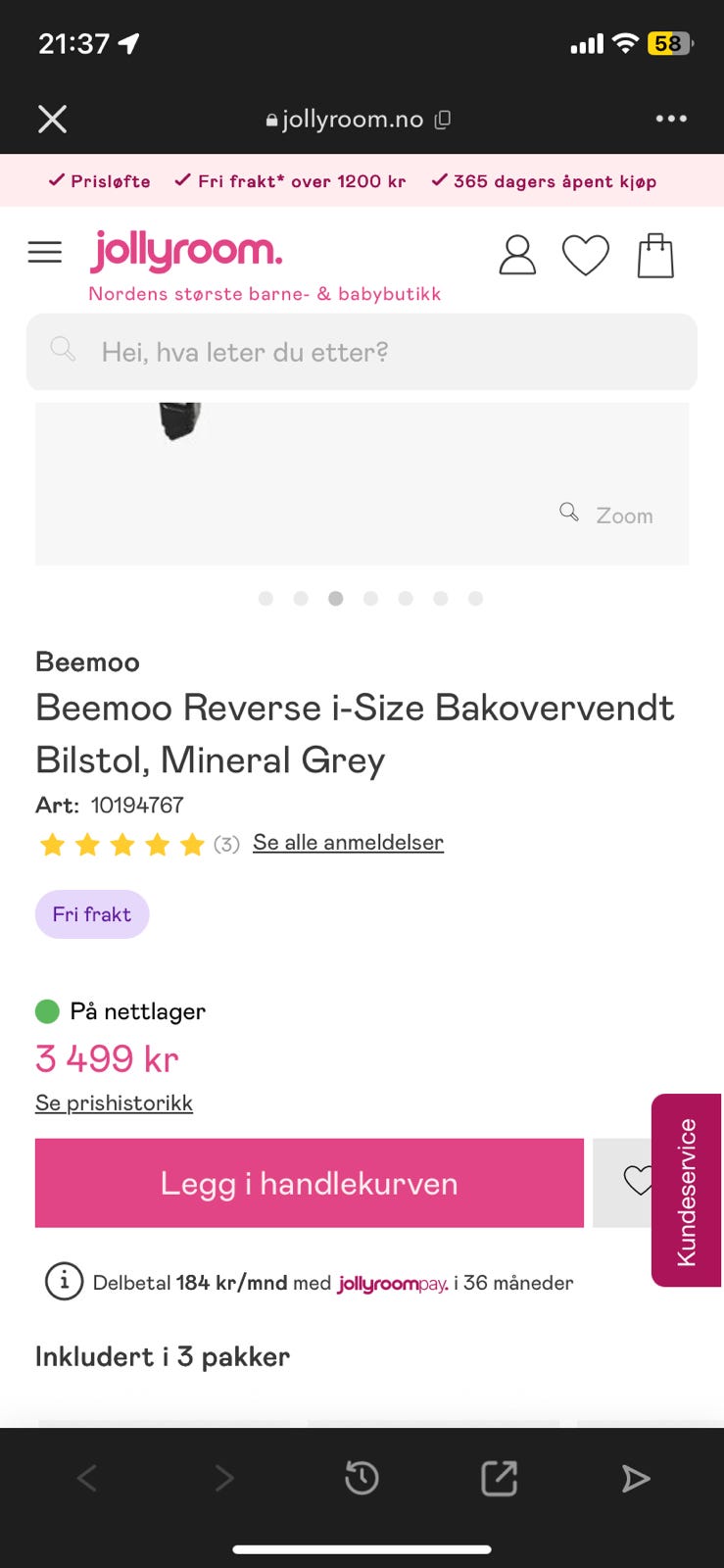Open "Se prishistorikk" link
This screenshot has height=1568, width=724.
(x=114, y=1102)
